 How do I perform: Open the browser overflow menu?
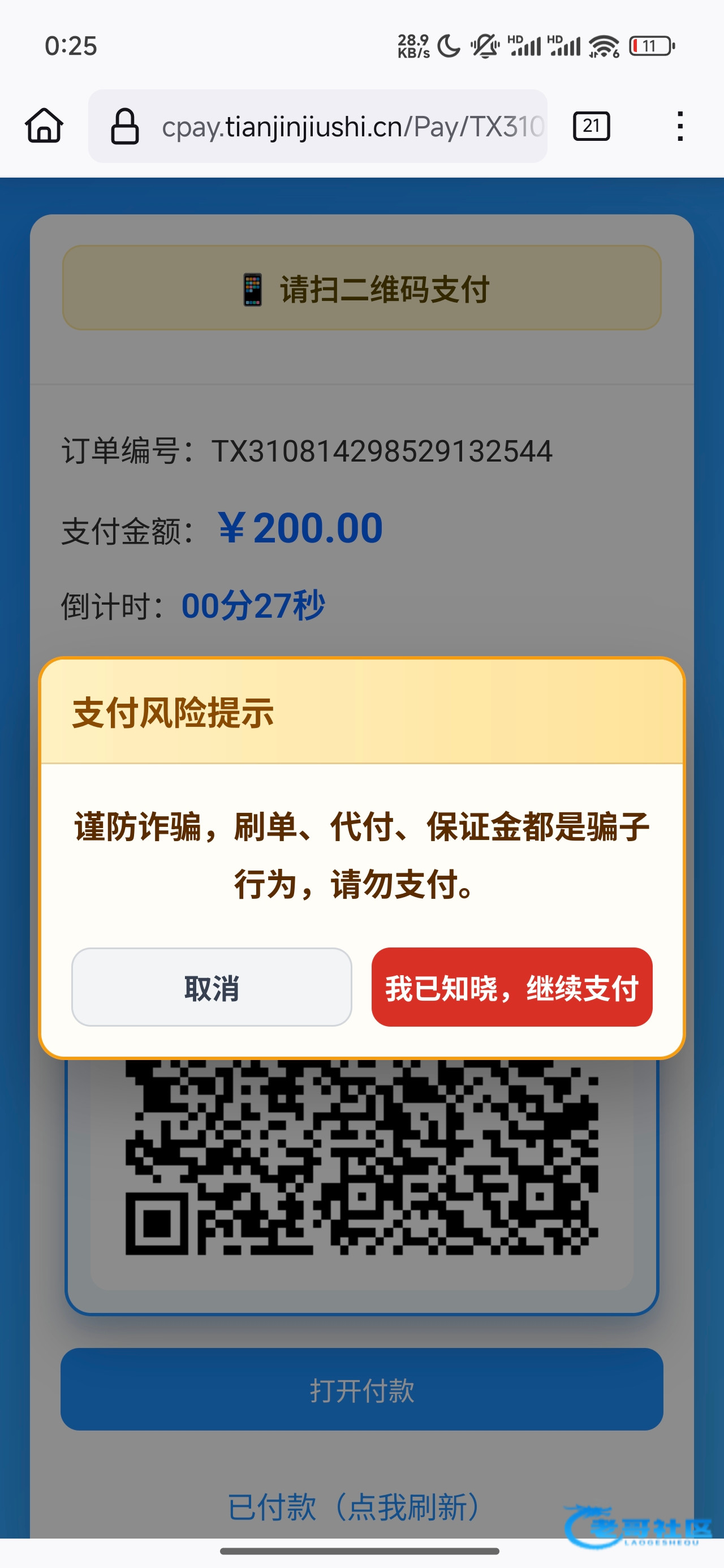click(680, 126)
